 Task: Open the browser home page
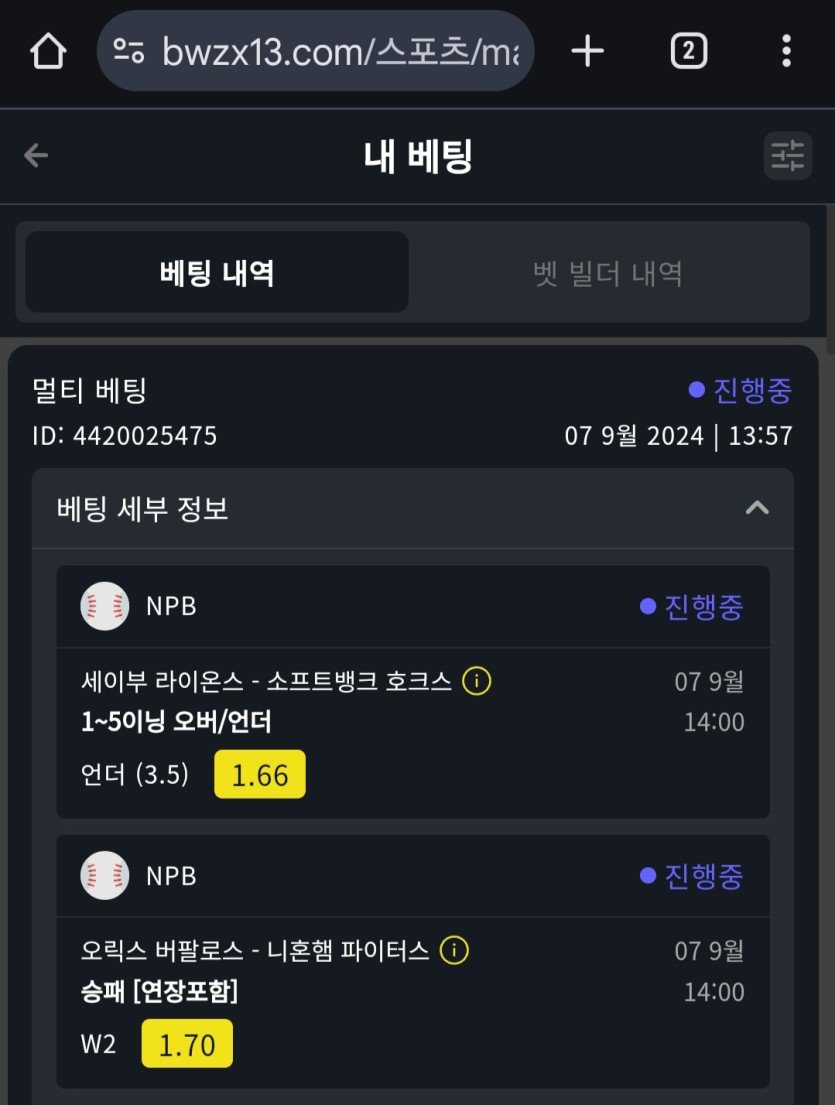coord(48,51)
